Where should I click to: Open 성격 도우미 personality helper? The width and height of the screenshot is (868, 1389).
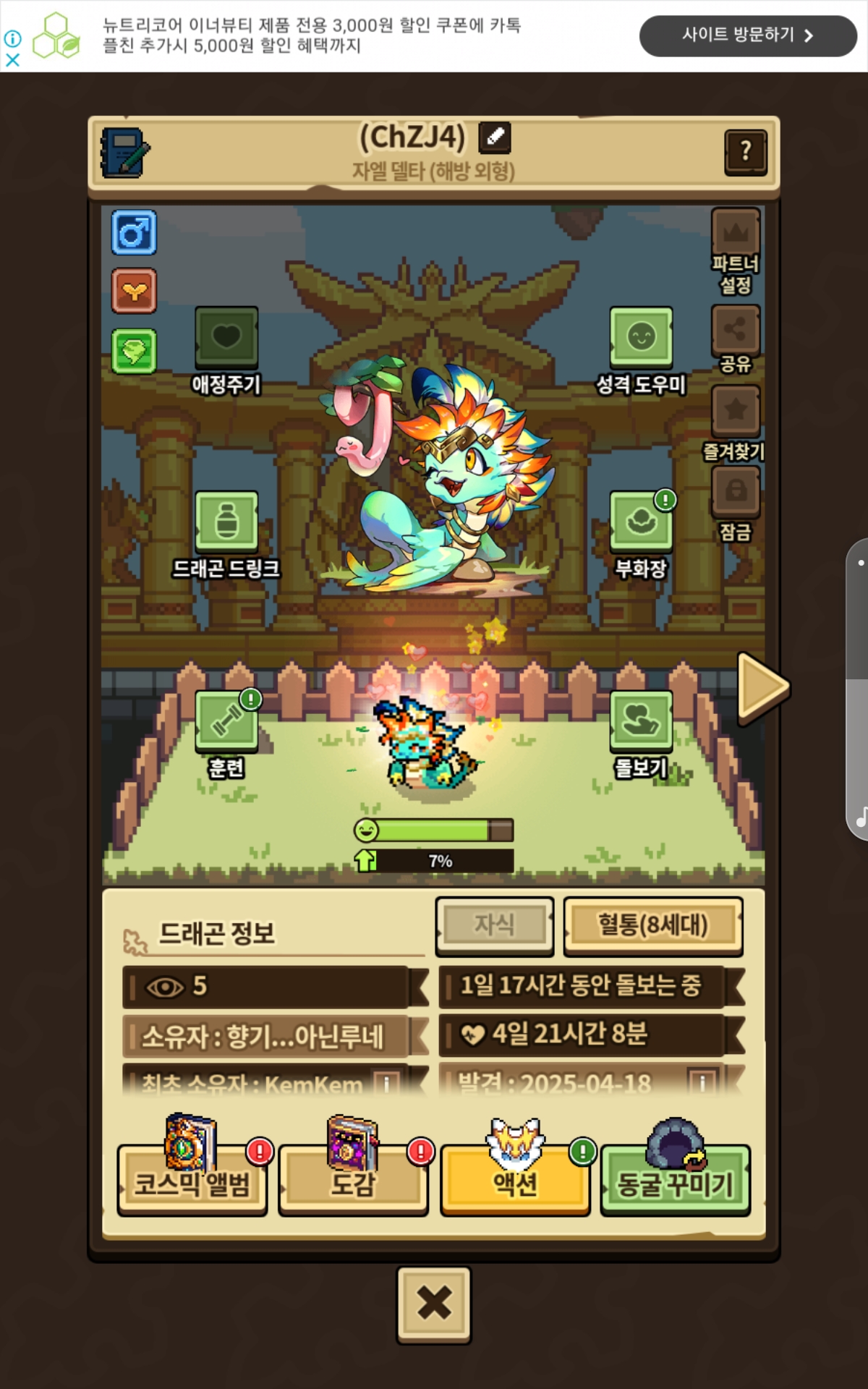[x=641, y=337]
